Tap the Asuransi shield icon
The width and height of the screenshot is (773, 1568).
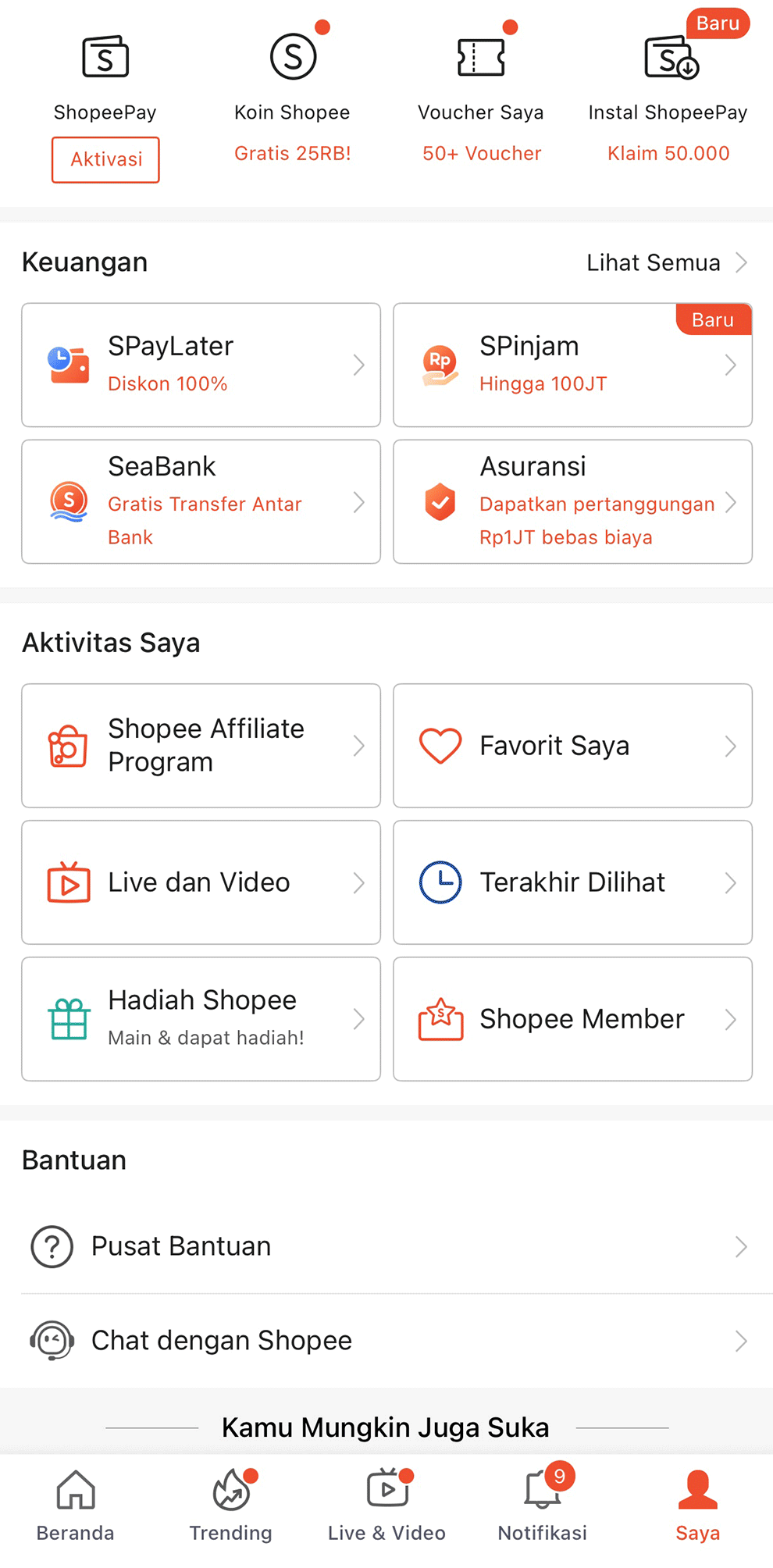pyautogui.click(x=440, y=501)
